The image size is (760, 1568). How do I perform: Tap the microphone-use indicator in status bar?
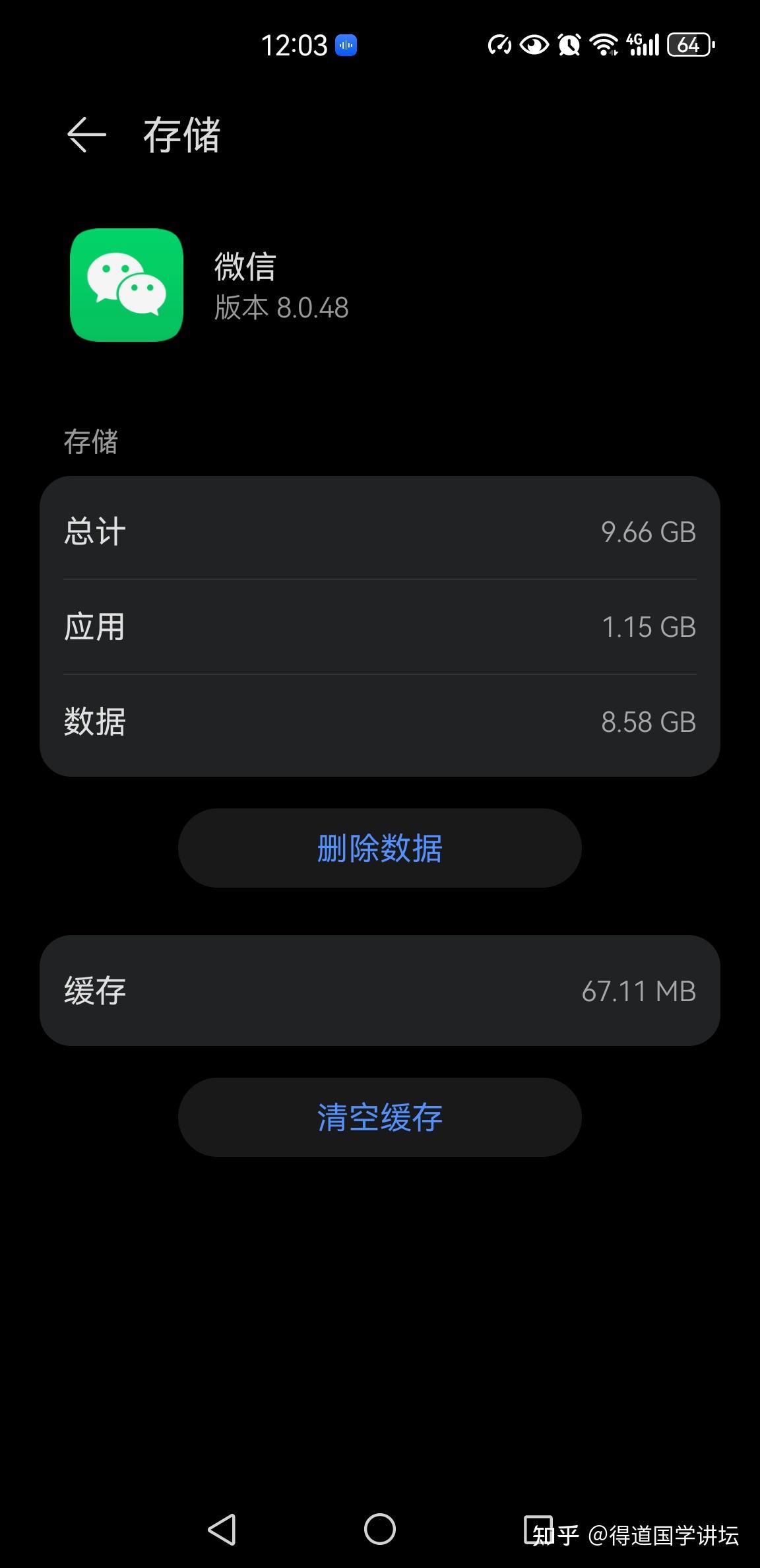coord(345,44)
